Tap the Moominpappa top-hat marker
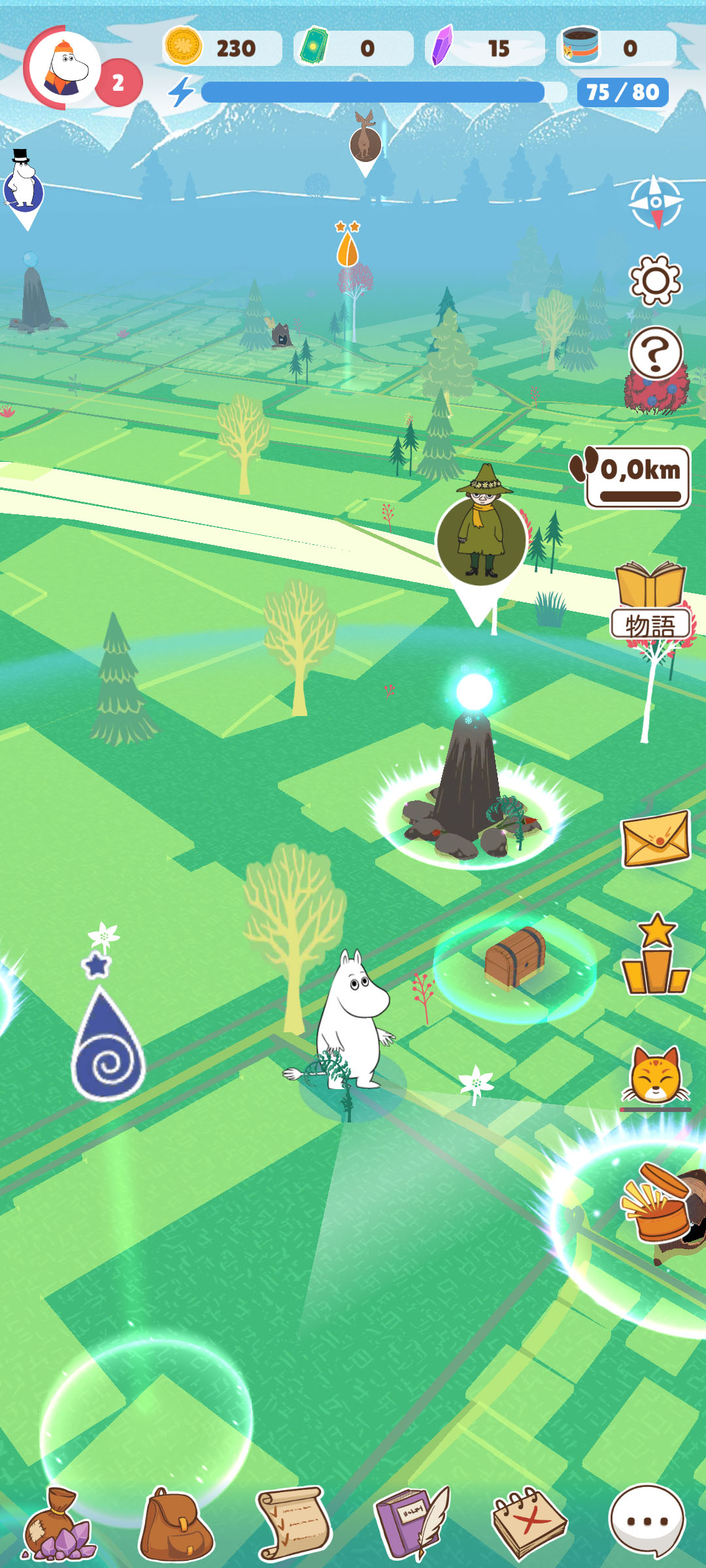 click(24, 186)
